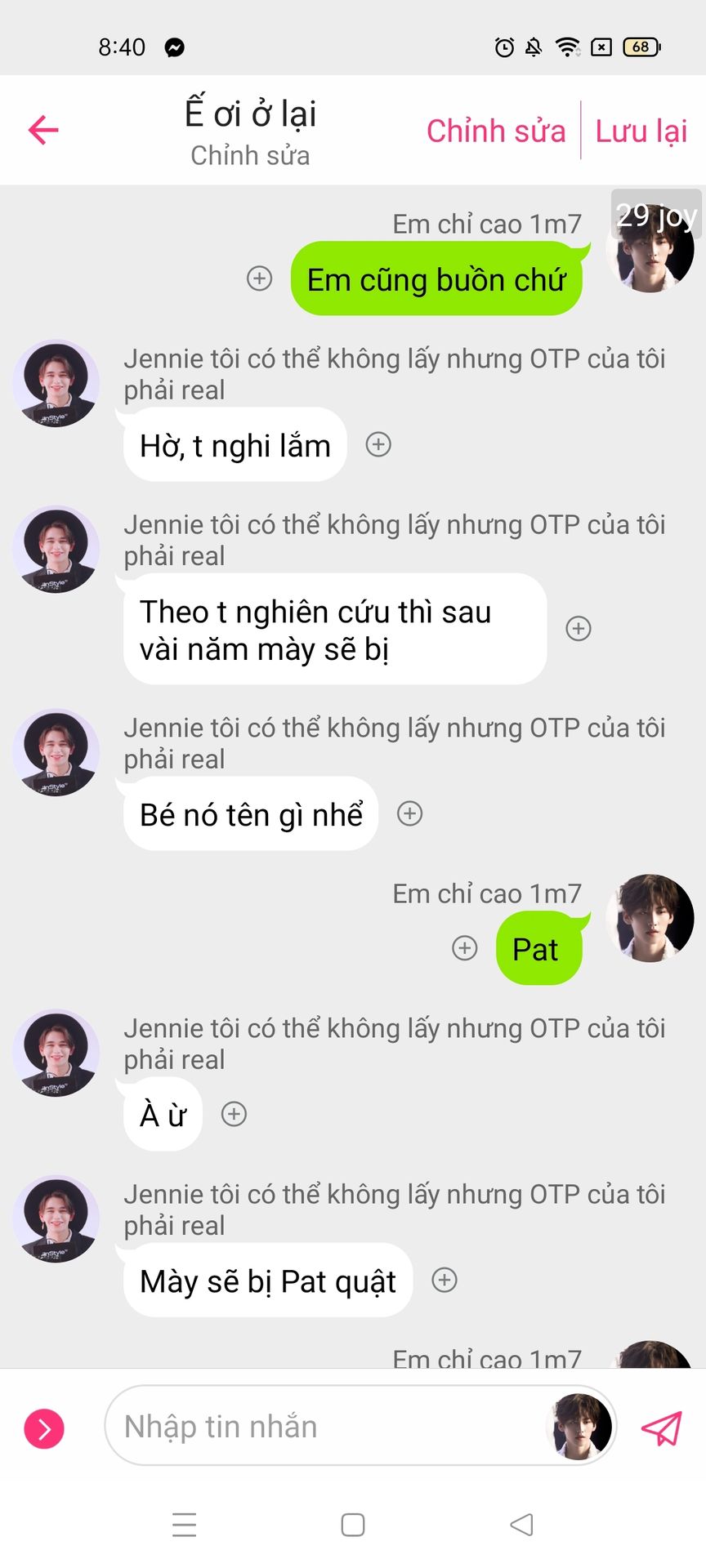Go to the phone home screen
Viewport: 706px width, 1568px height.
click(x=353, y=1525)
